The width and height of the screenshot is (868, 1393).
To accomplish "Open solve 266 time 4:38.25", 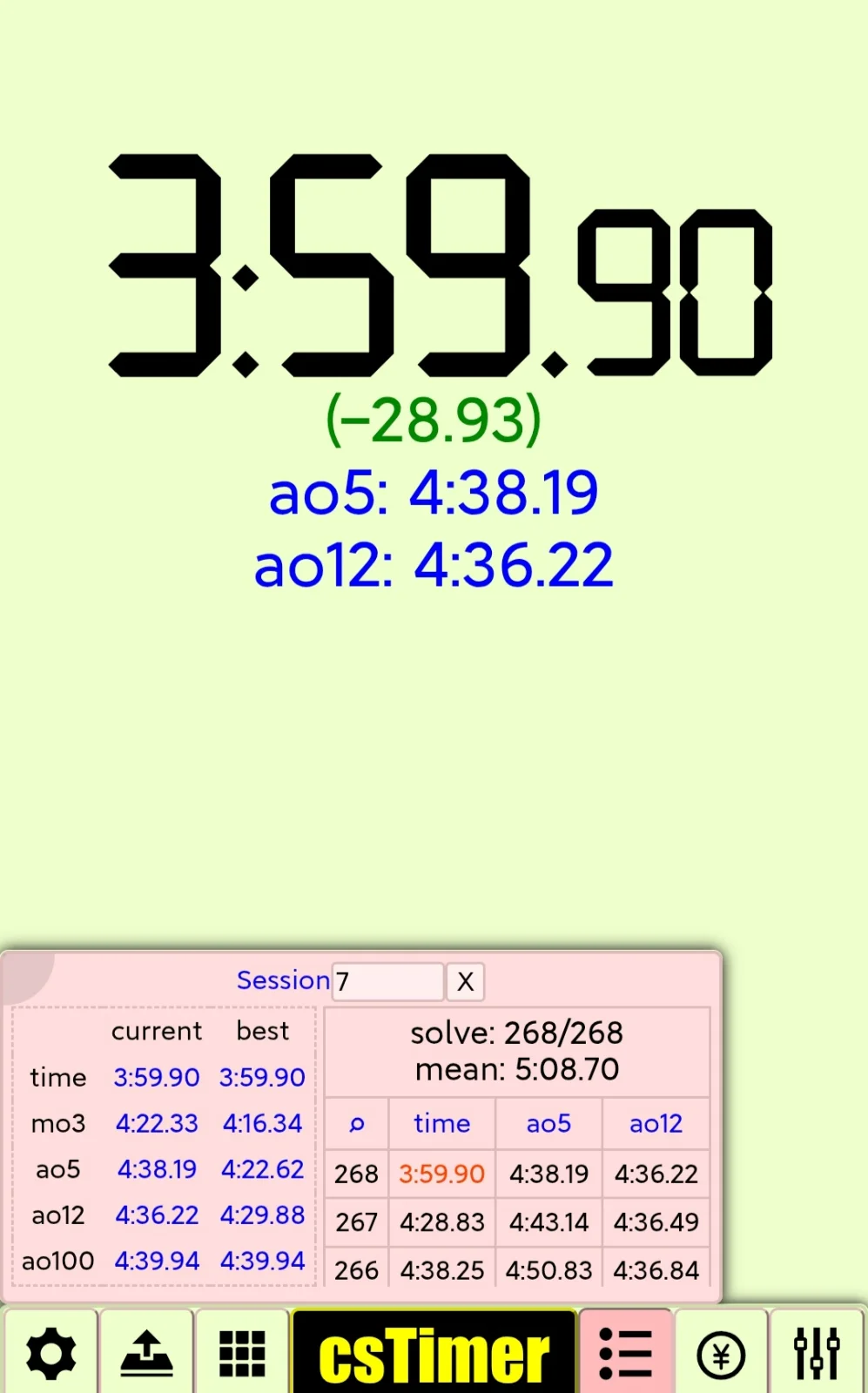I will click(x=441, y=1270).
